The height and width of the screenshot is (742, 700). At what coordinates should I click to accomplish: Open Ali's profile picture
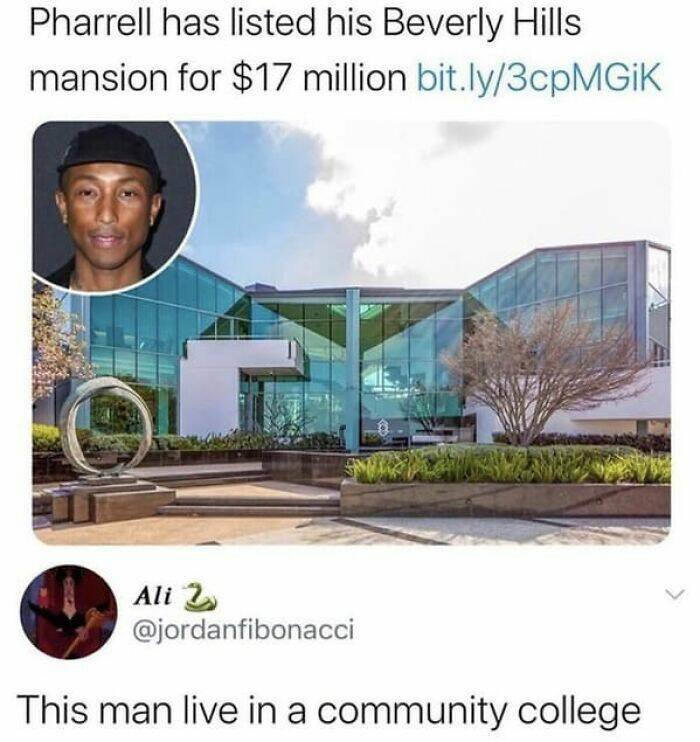[68, 611]
